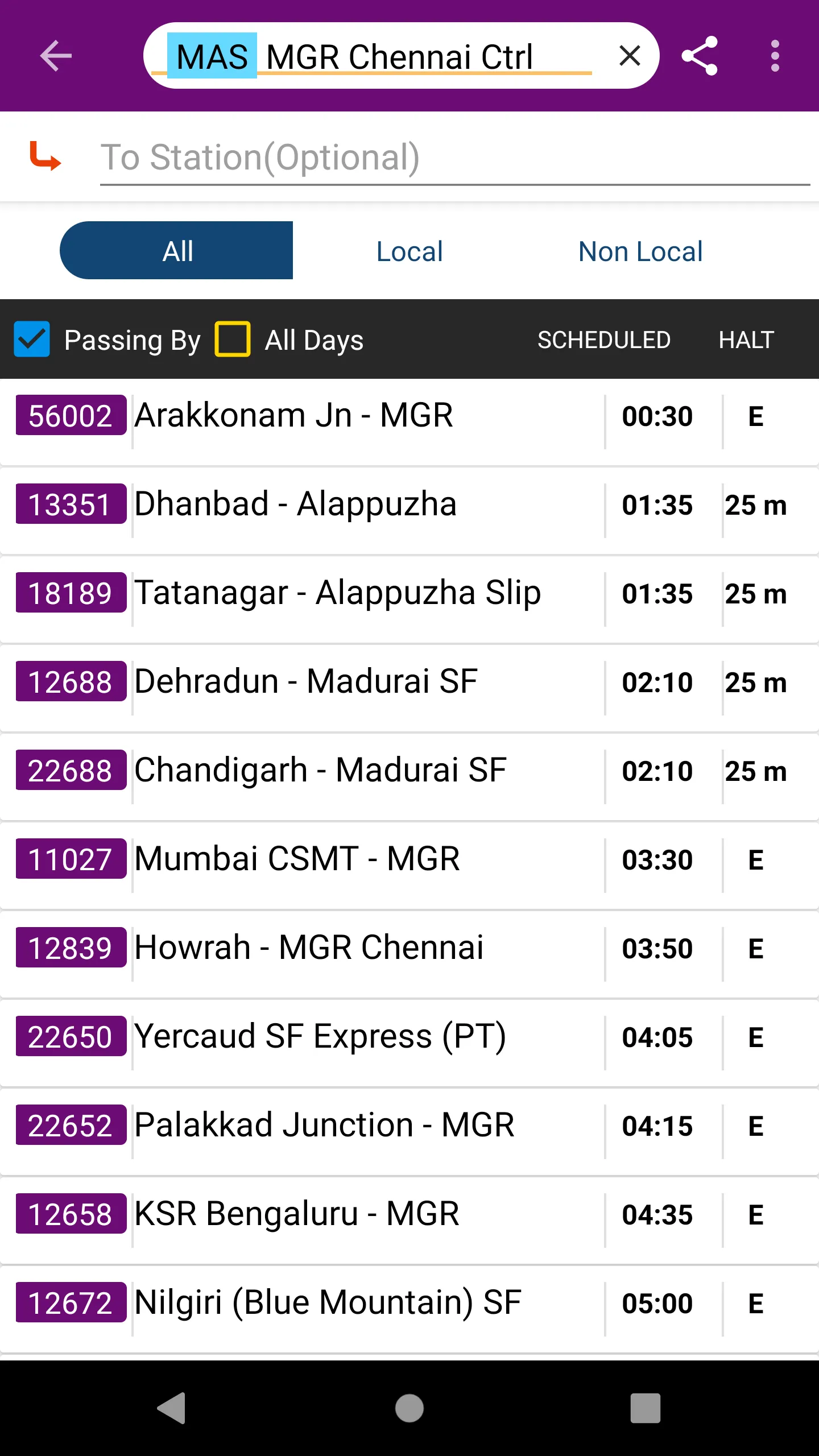Switch to the Non Local tab

point(640,251)
